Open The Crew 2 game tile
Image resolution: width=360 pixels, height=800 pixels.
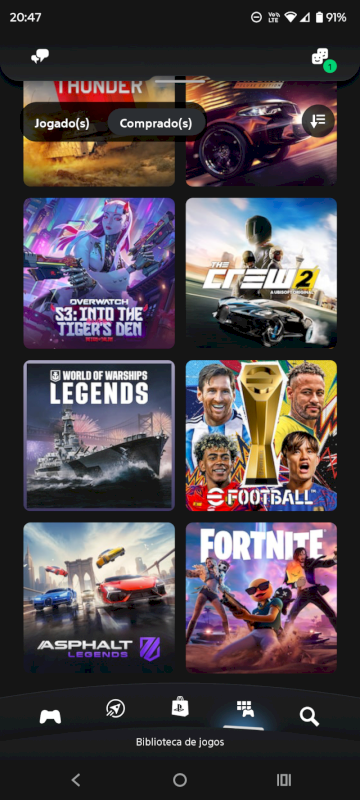[261, 273]
